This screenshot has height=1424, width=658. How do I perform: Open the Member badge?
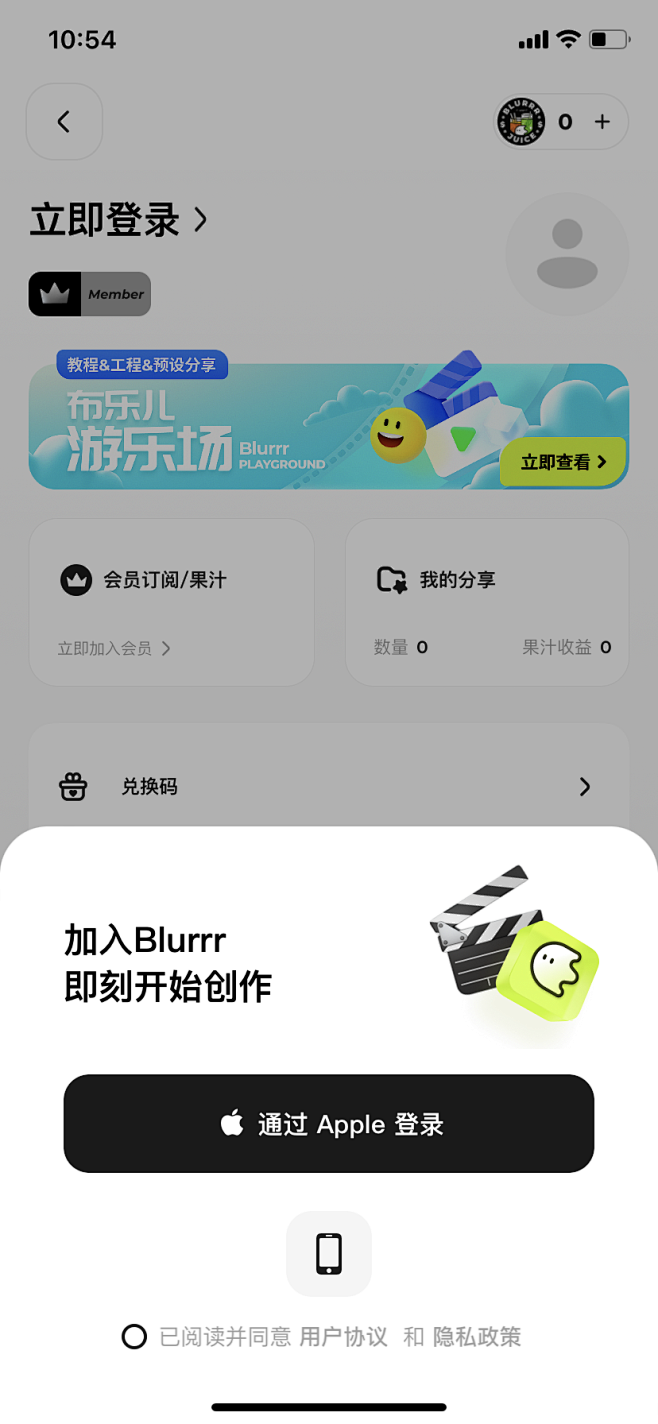tap(90, 294)
